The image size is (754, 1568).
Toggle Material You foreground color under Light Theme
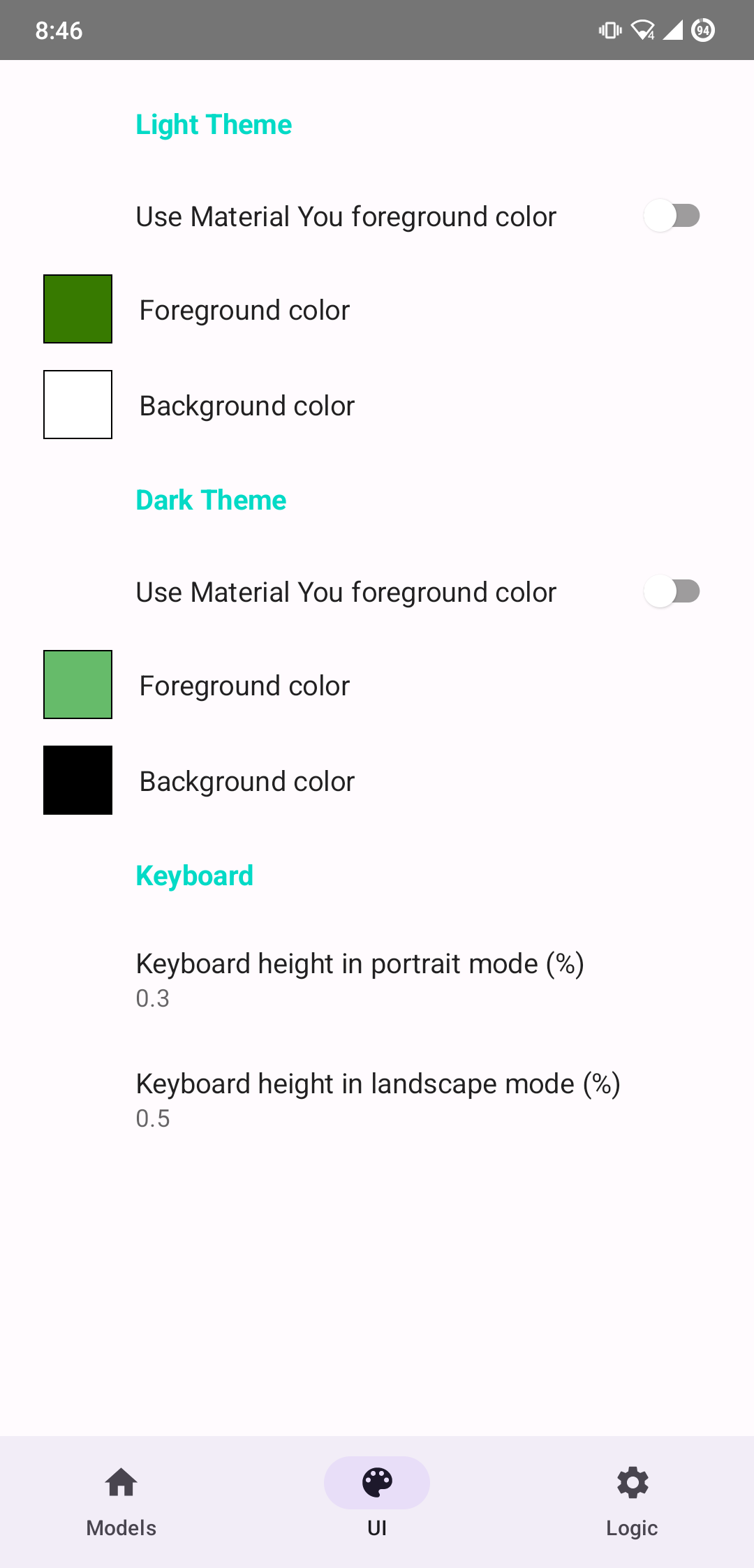(672, 216)
